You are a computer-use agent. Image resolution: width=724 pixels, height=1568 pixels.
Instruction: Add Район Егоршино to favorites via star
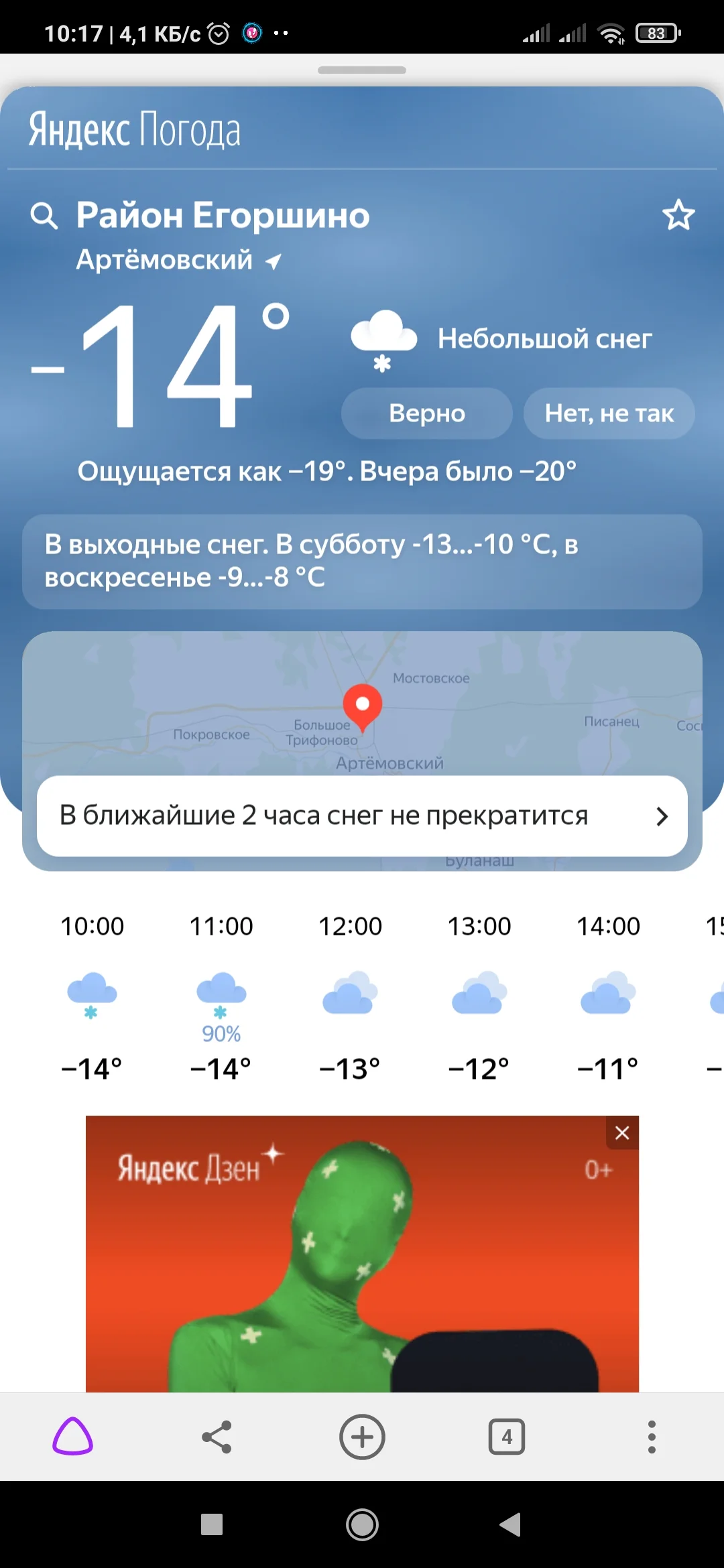tap(678, 216)
